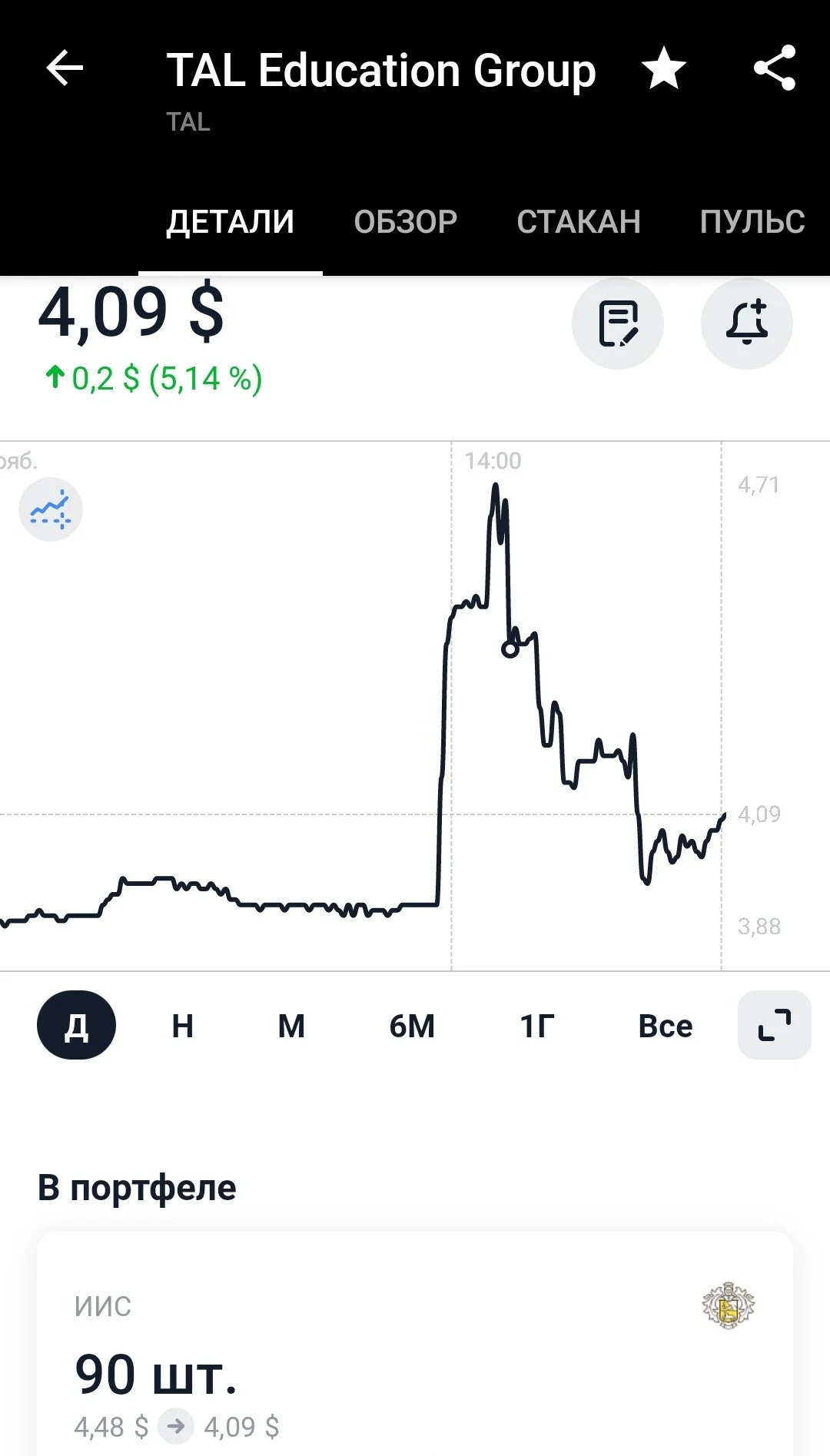The width and height of the screenshot is (830, 1456).
Task: Add a price alert with the bell
Action: pos(747,323)
